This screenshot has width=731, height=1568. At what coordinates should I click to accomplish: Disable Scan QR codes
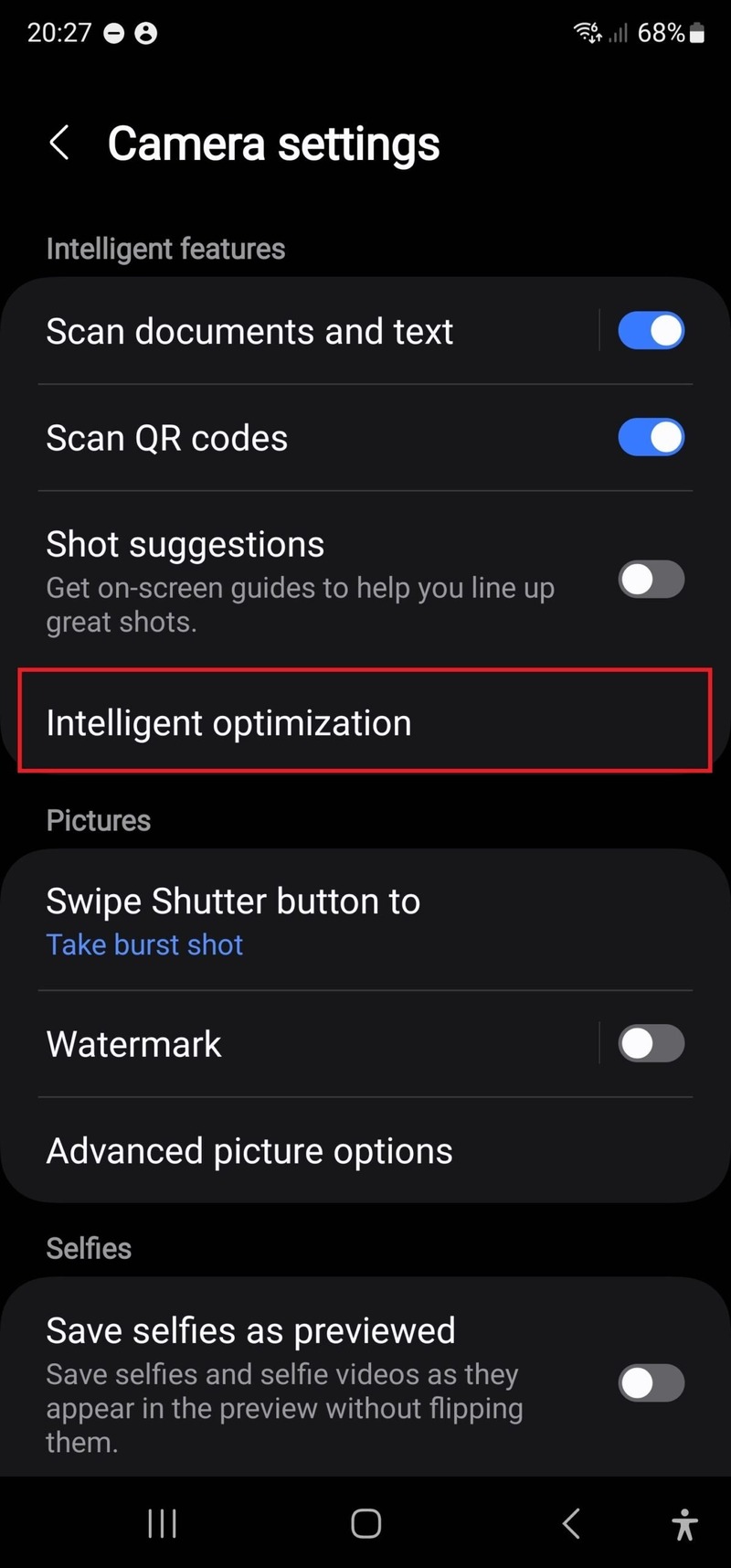pyautogui.click(x=651, y=438)
